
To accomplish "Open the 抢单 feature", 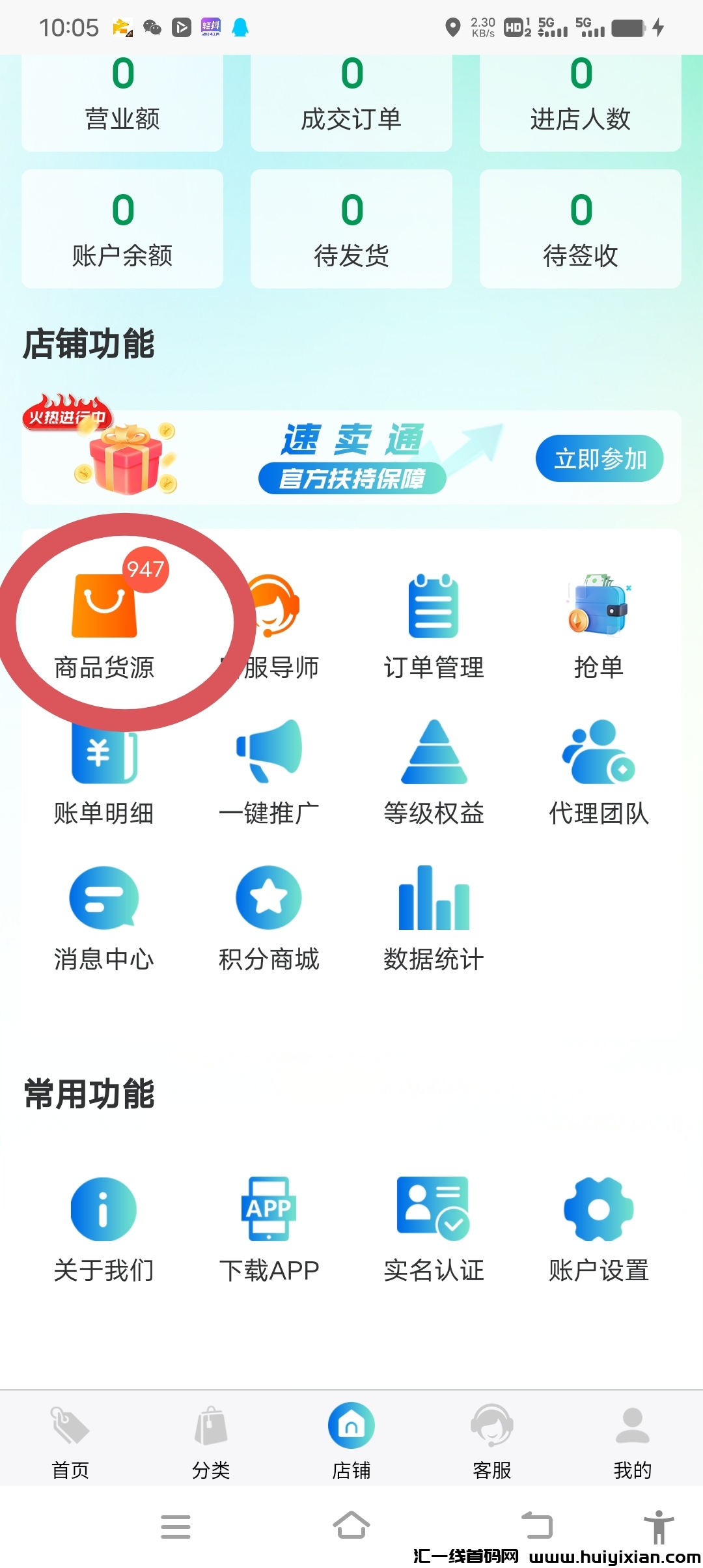I will (598, 625).
